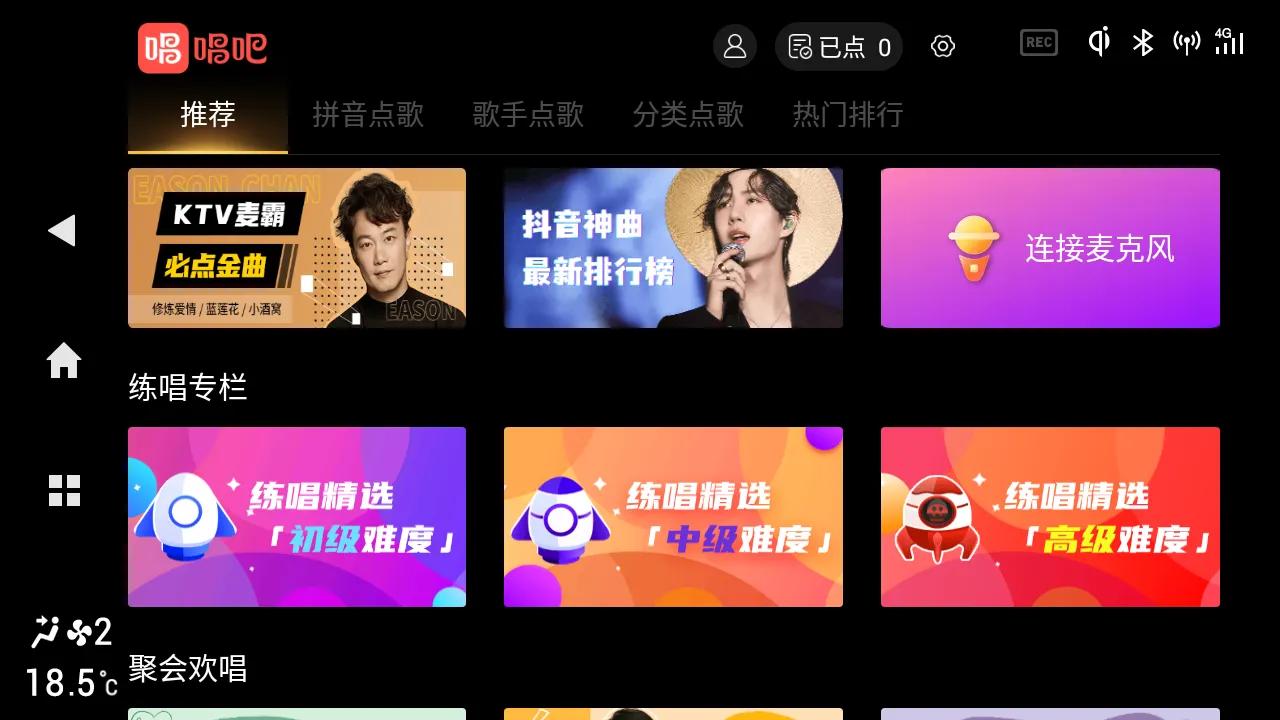
Task: Switch to the 热门排行 tab
Action: coord(848,115)
